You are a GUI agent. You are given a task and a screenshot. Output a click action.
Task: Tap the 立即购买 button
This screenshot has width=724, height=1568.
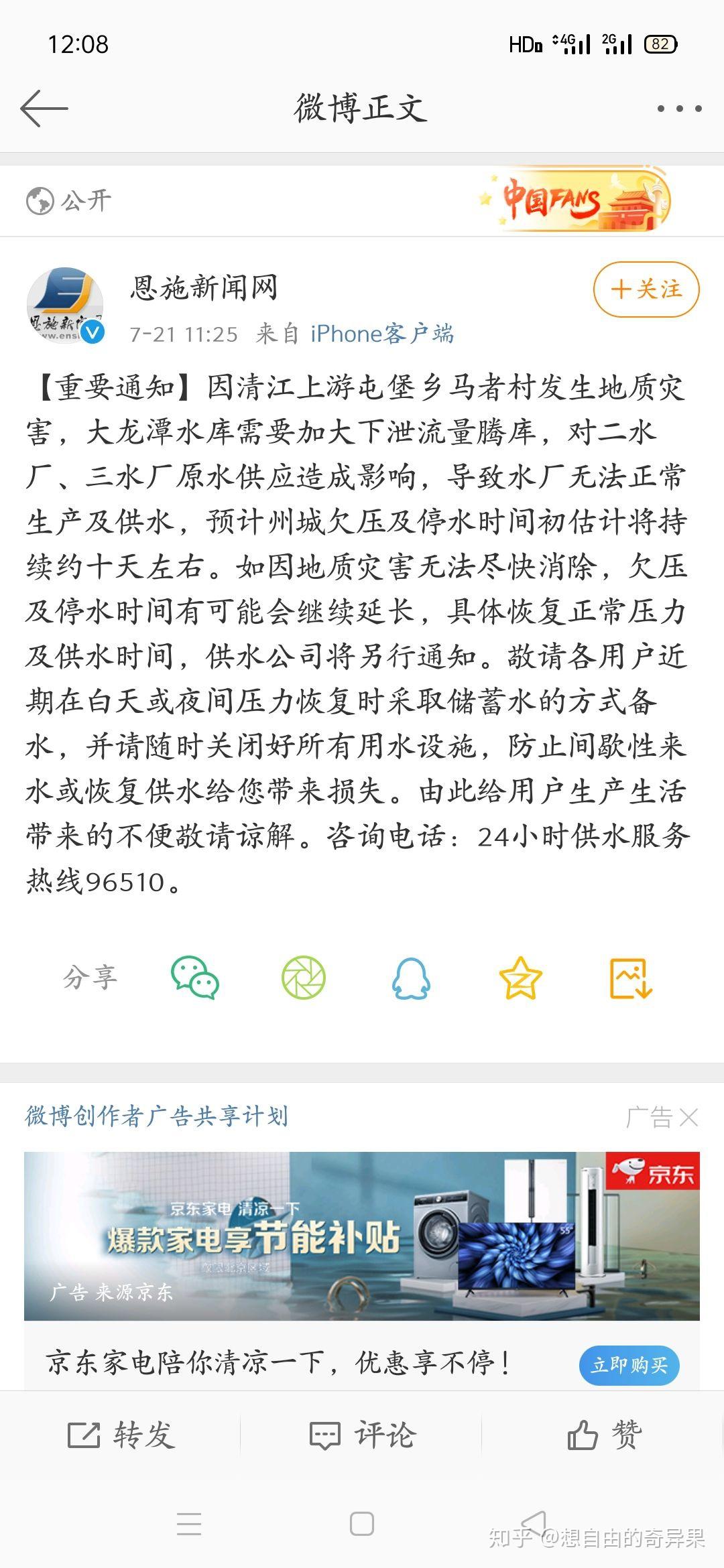[629, 1365]
